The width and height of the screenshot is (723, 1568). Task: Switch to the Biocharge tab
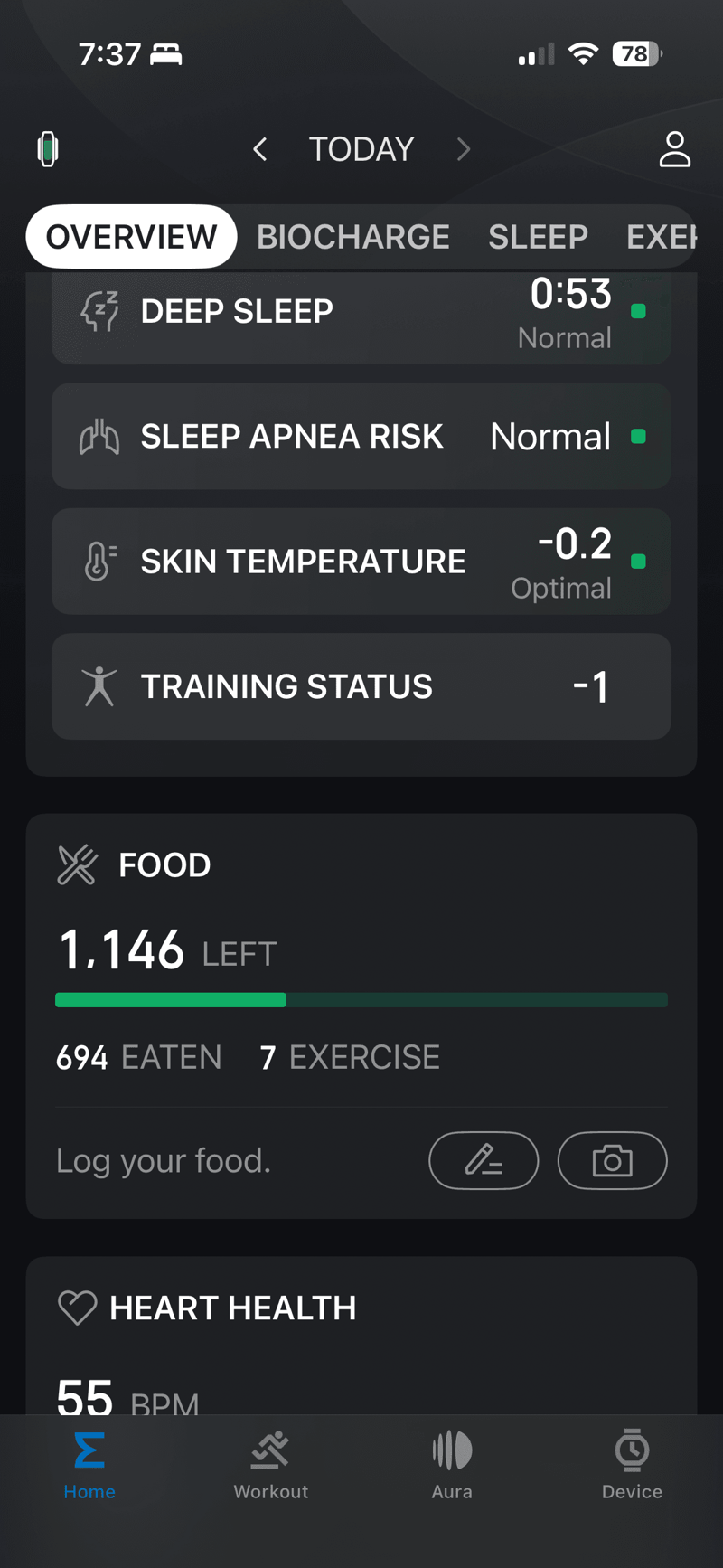[352, 237]
